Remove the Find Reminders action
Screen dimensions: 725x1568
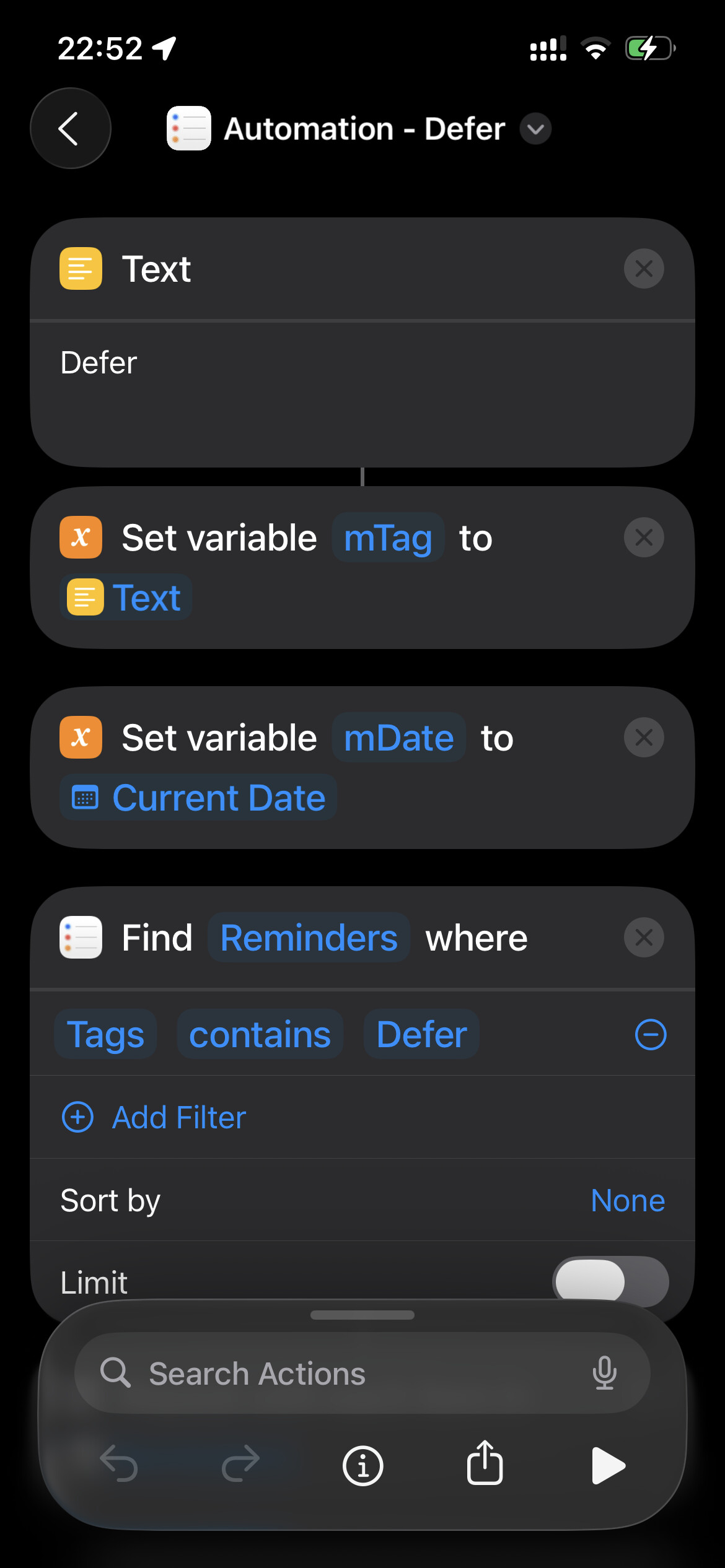pyautogui.click(x=644, y=938)
